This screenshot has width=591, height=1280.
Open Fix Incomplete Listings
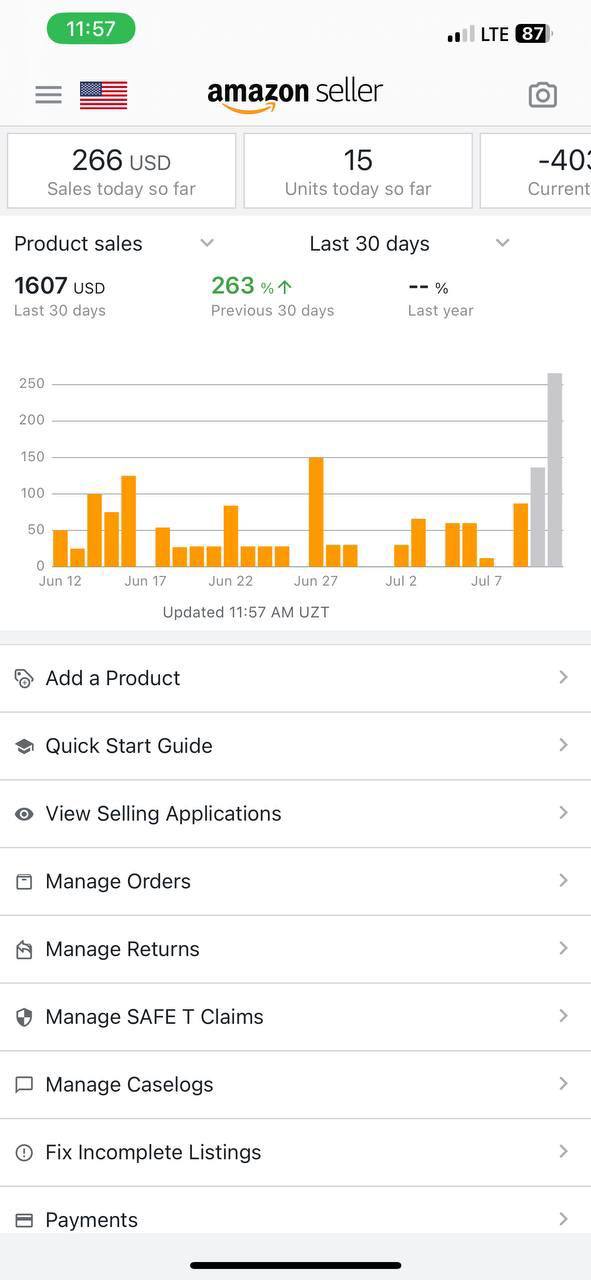[x=295, y=1153]
